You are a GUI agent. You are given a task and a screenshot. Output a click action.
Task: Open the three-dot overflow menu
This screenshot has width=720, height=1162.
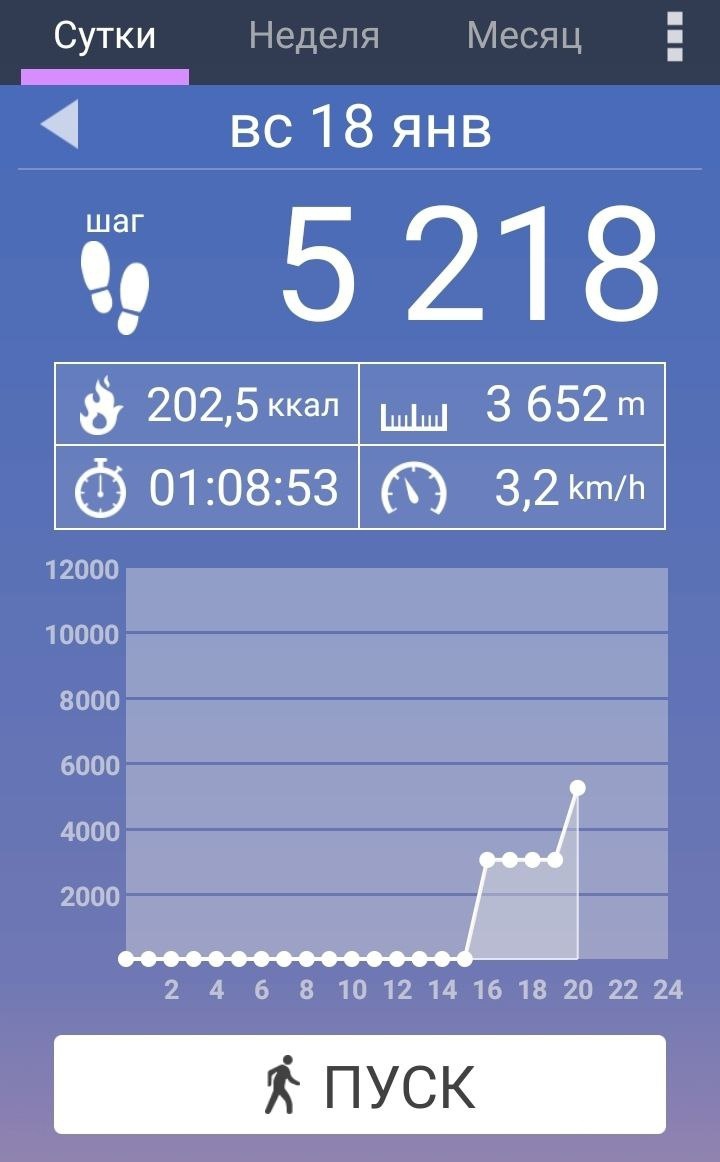[x=675, y=38]
